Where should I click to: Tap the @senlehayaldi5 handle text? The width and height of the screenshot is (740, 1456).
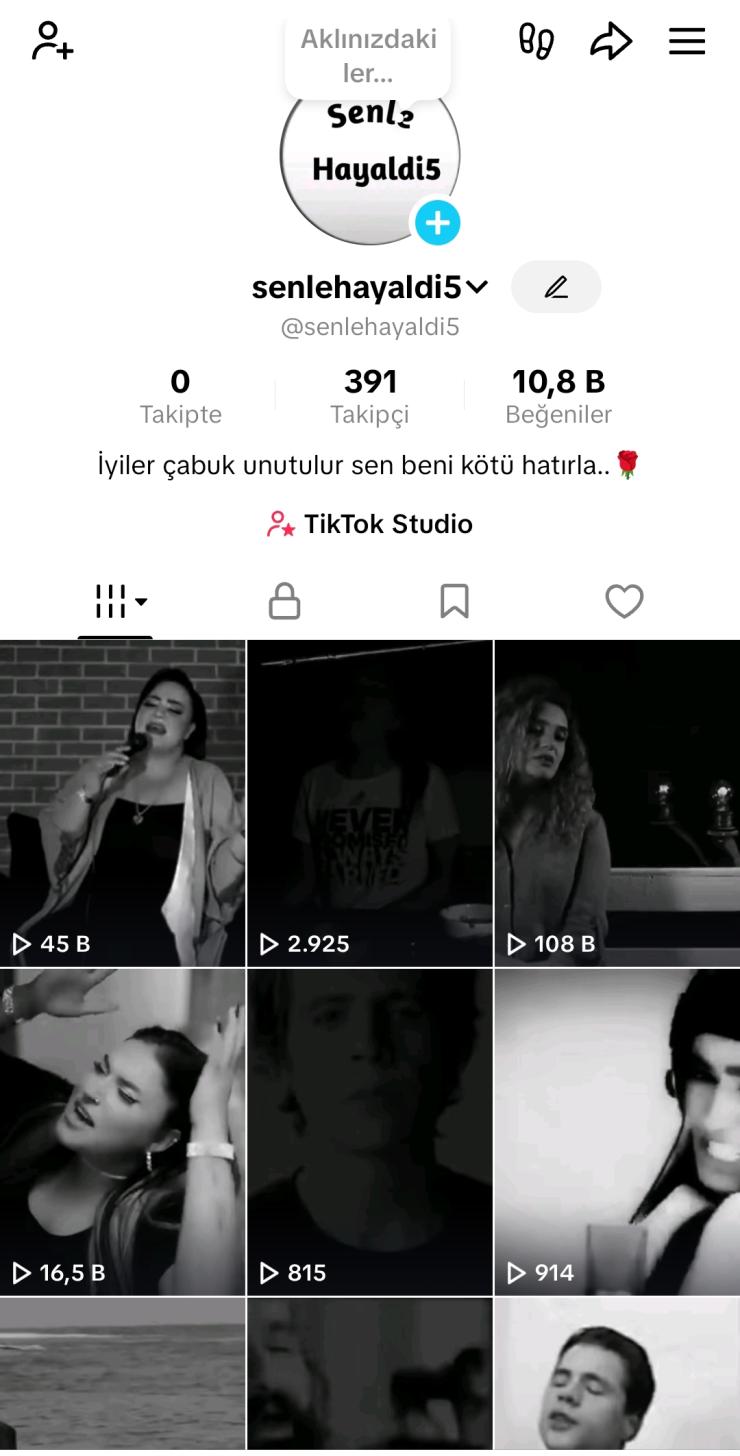(x=369, y=326)
